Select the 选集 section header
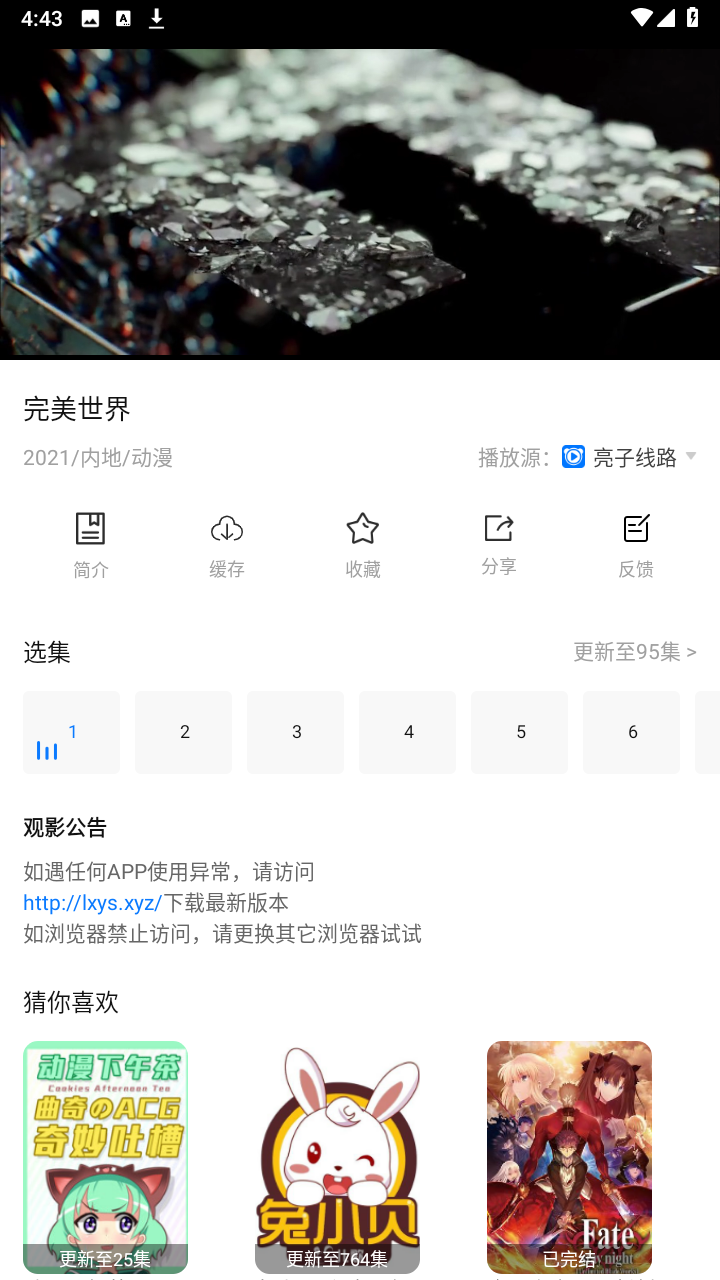Viewport: 720px width, 1280px height. click(x=46, y=651)
